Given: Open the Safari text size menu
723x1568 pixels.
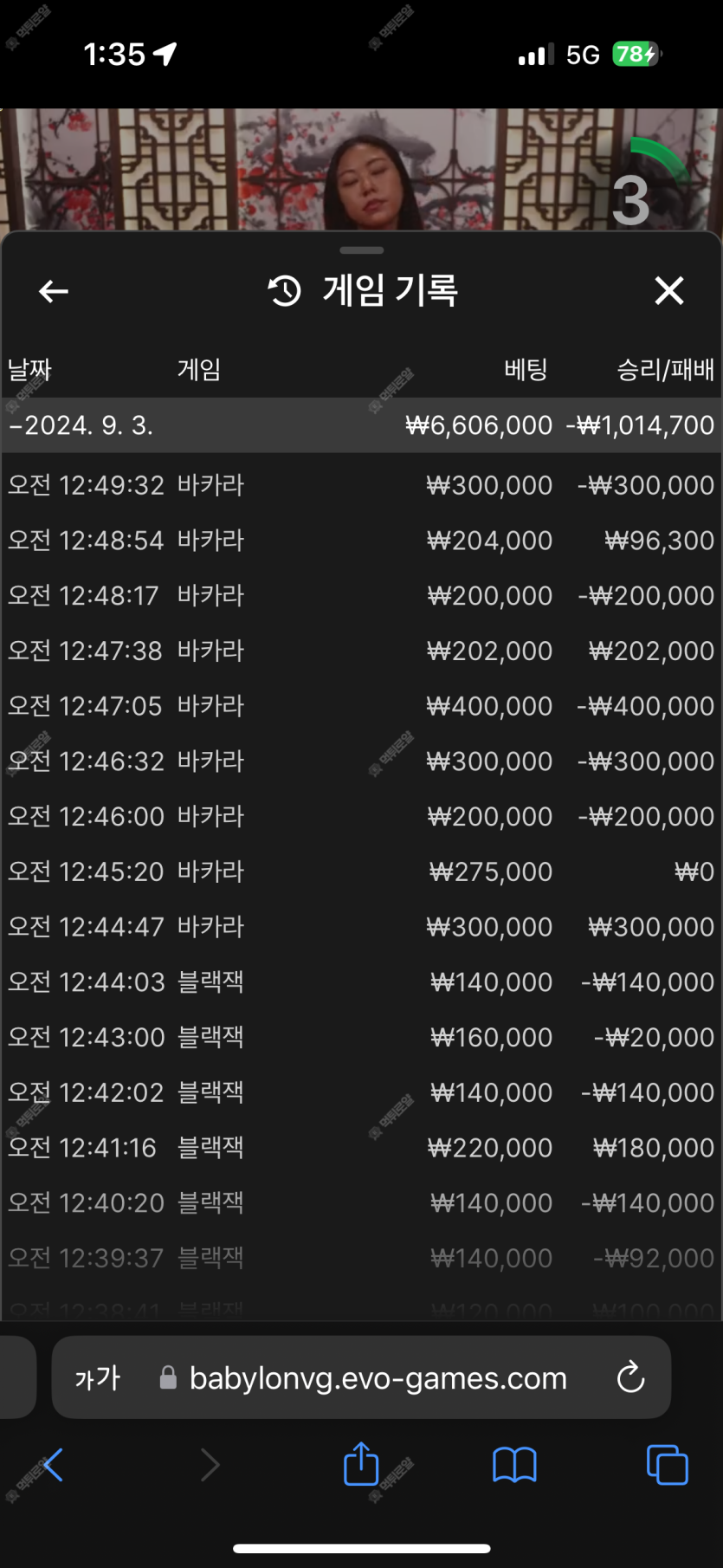Looking at the screenshot, I should click(x=97, y=1377).
